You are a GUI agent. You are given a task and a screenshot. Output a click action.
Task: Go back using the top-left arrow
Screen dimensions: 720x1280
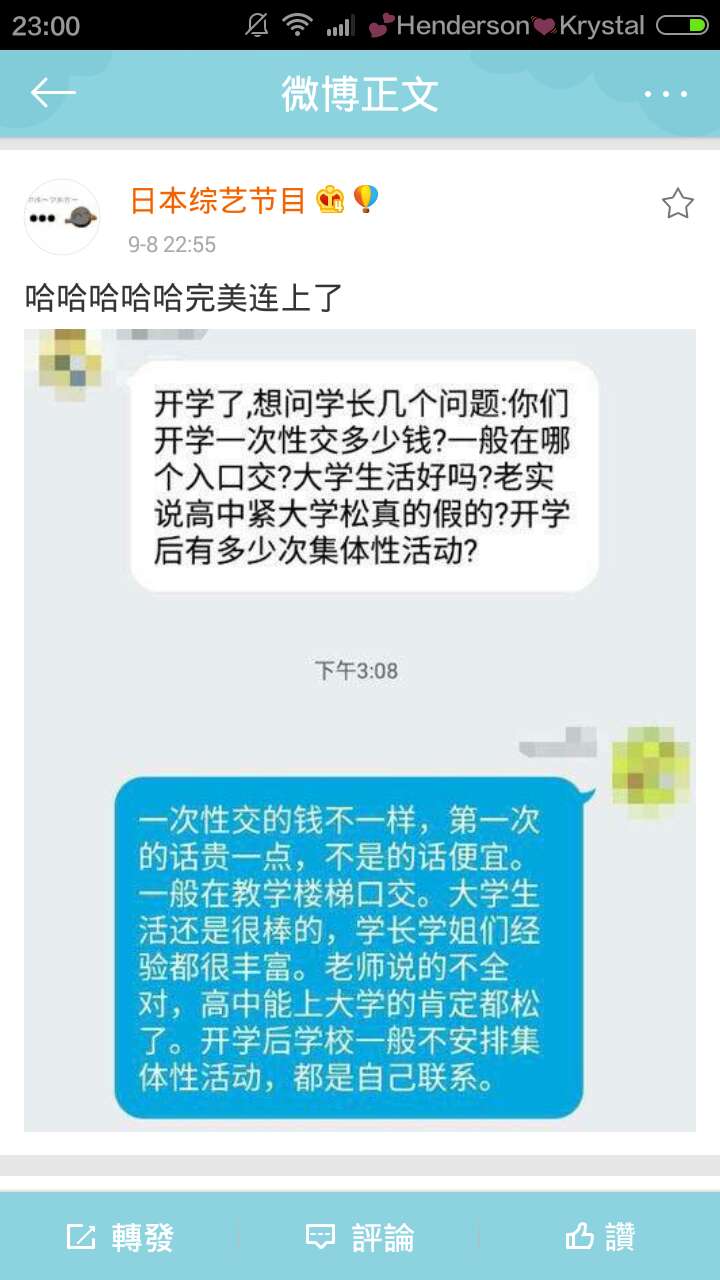click(x=53, y=94)
